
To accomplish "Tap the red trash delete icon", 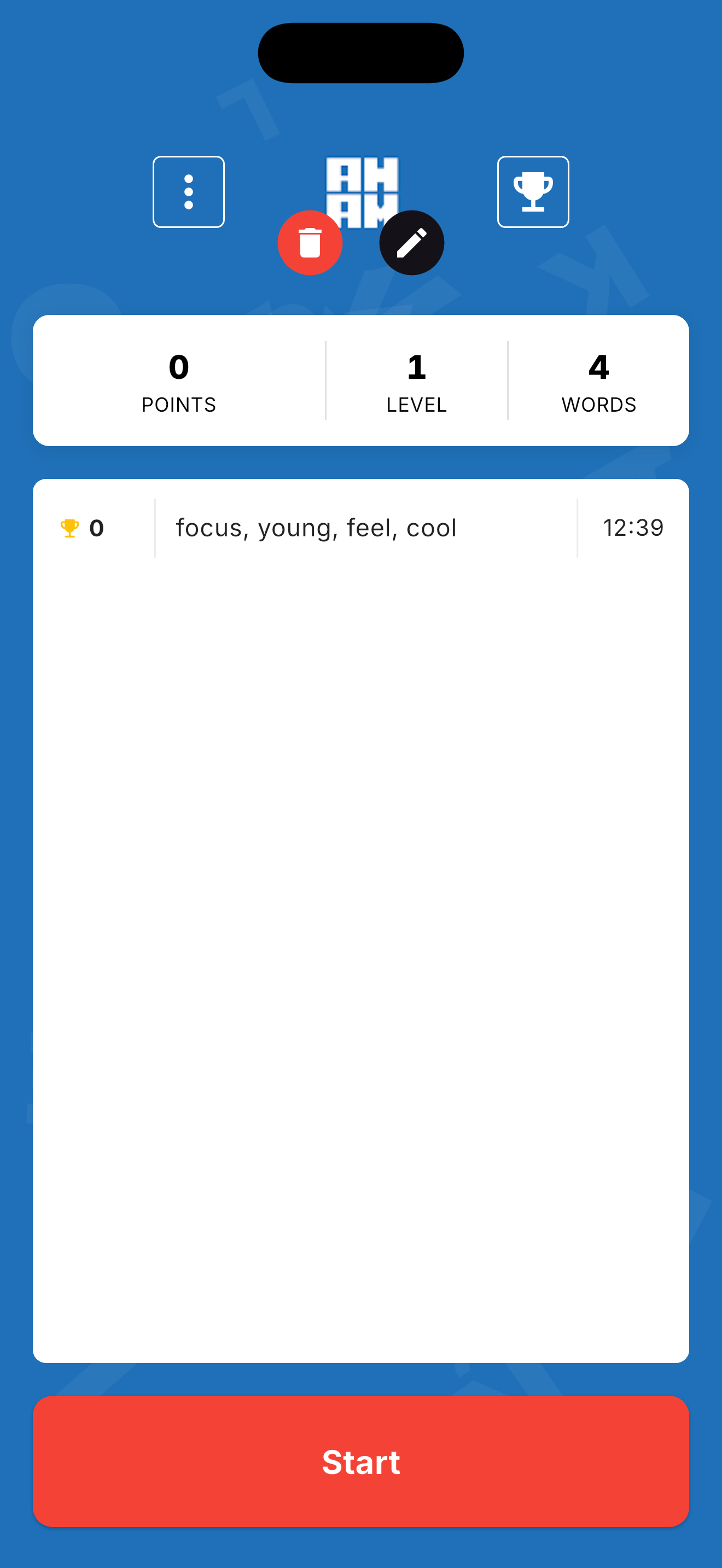I will tap(310, 242).
